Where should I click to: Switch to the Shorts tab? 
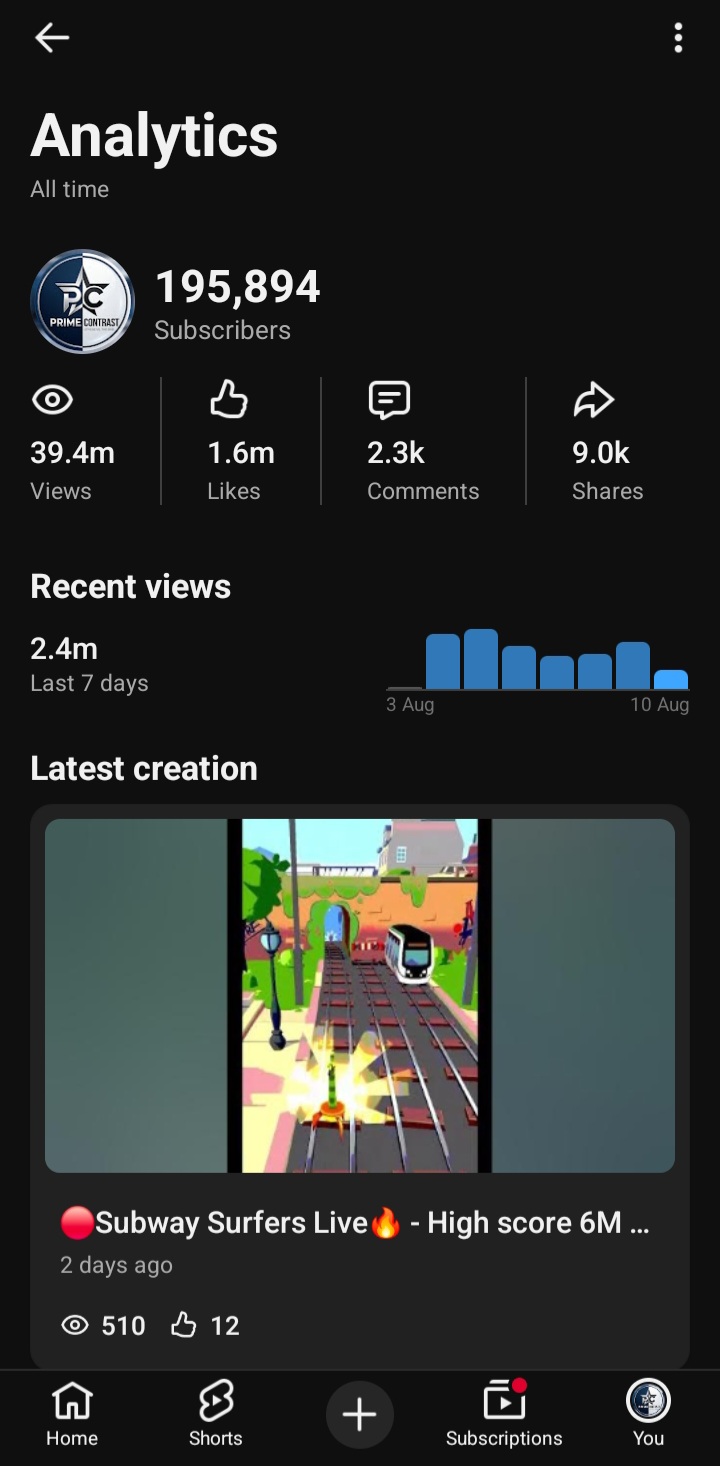216,1414
